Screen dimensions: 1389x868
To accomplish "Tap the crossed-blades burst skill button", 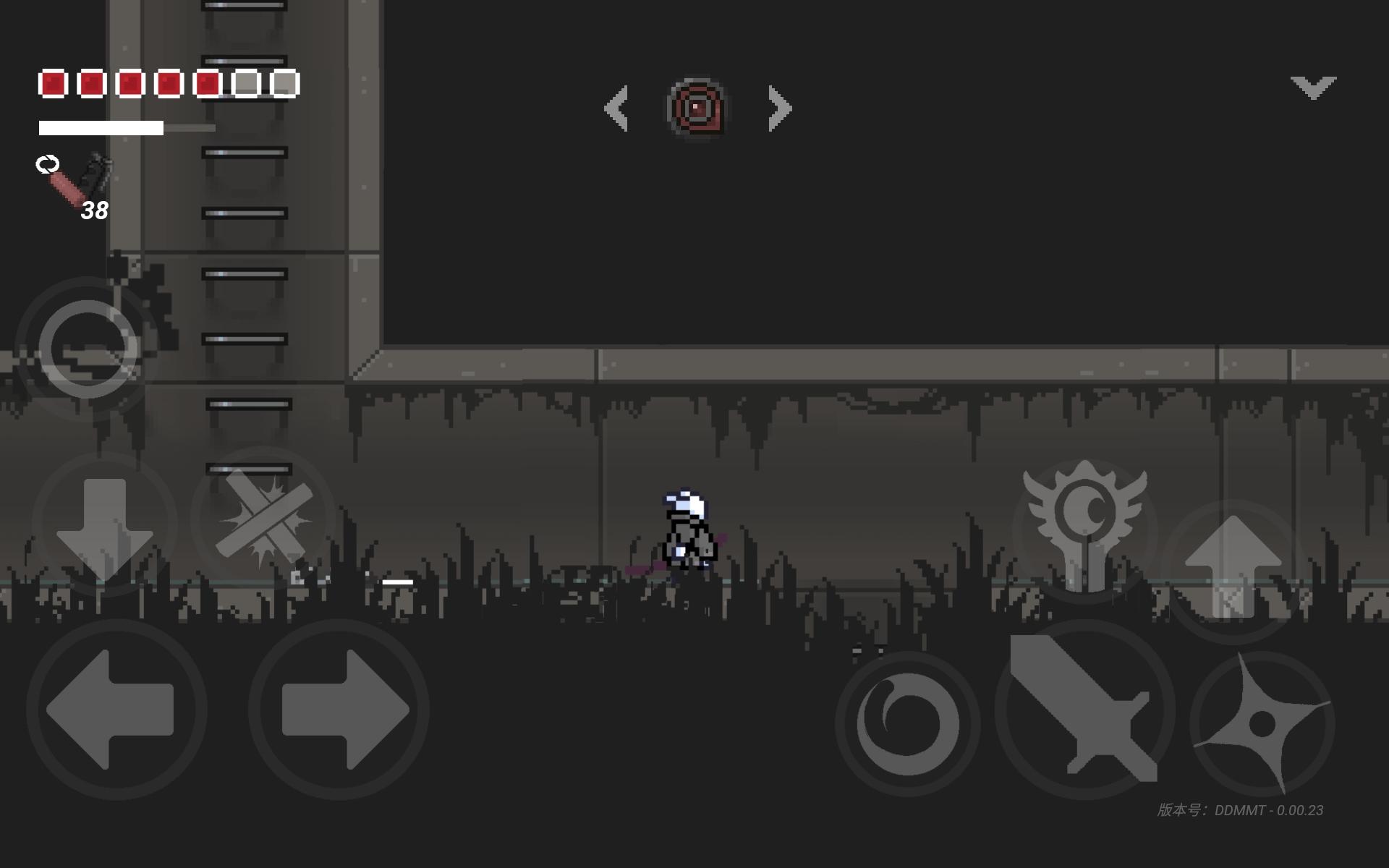I will point(264,518).
